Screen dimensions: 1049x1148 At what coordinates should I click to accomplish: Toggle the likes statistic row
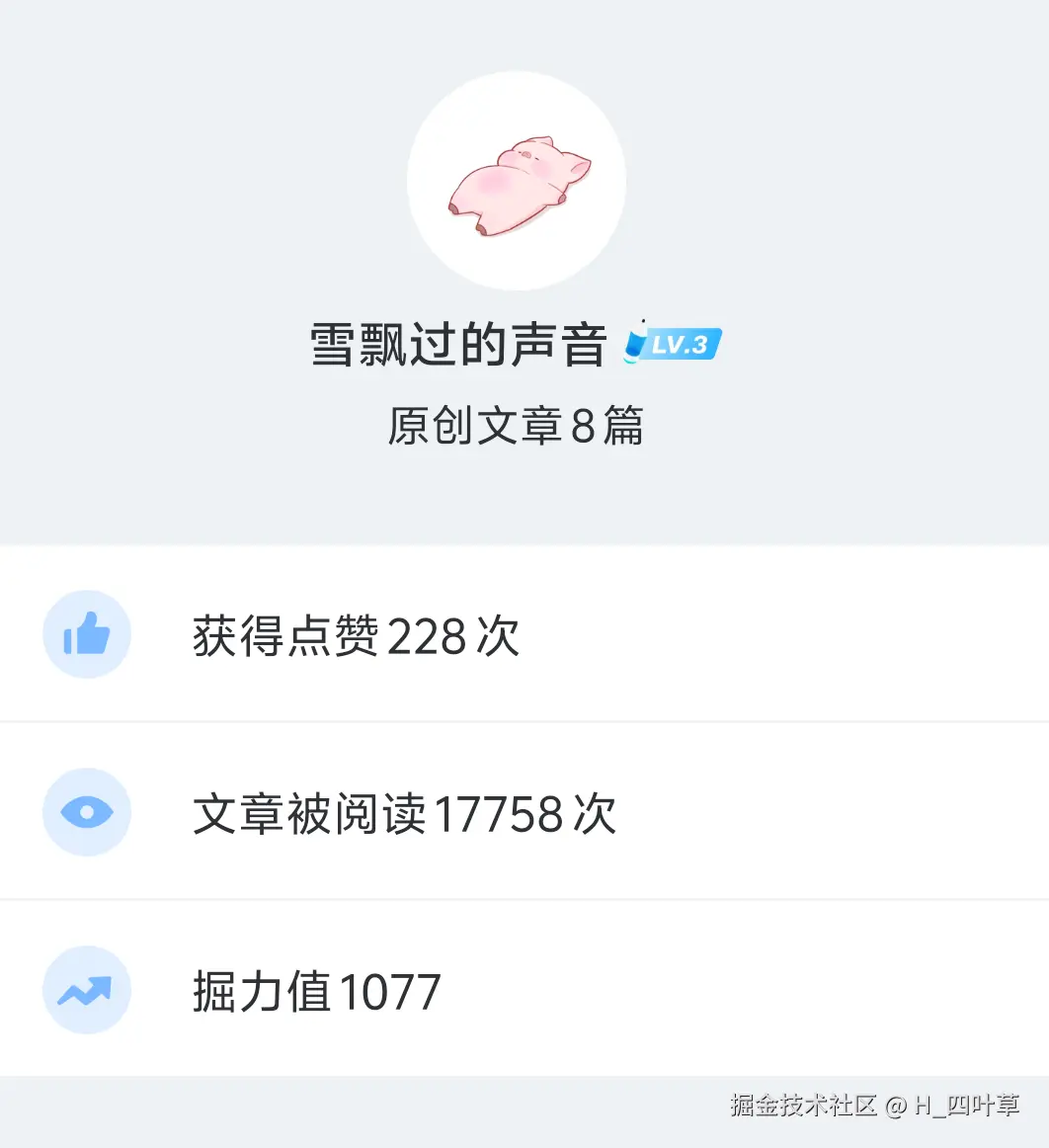pyautogui.click(x=395, y=634)
